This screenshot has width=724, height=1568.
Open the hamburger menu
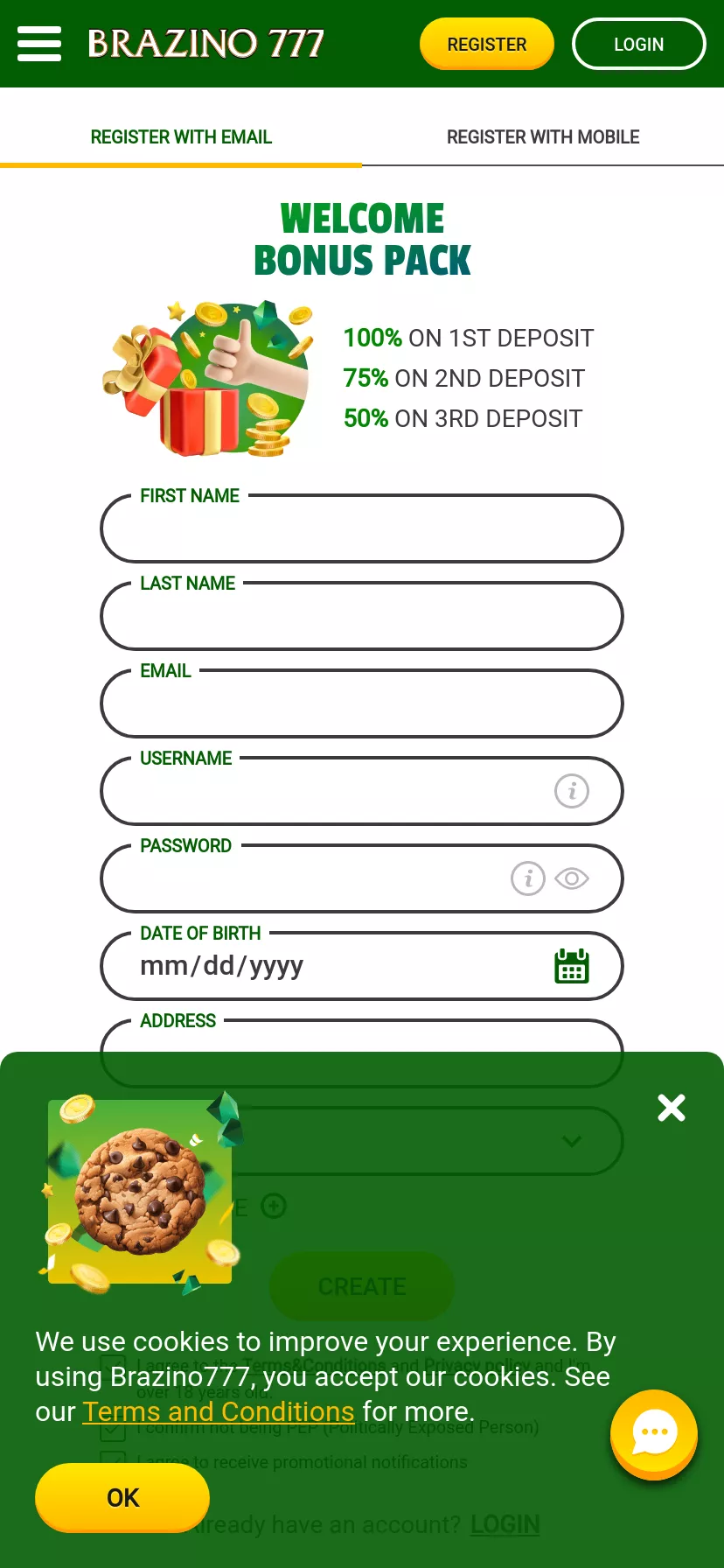[39, 44]
